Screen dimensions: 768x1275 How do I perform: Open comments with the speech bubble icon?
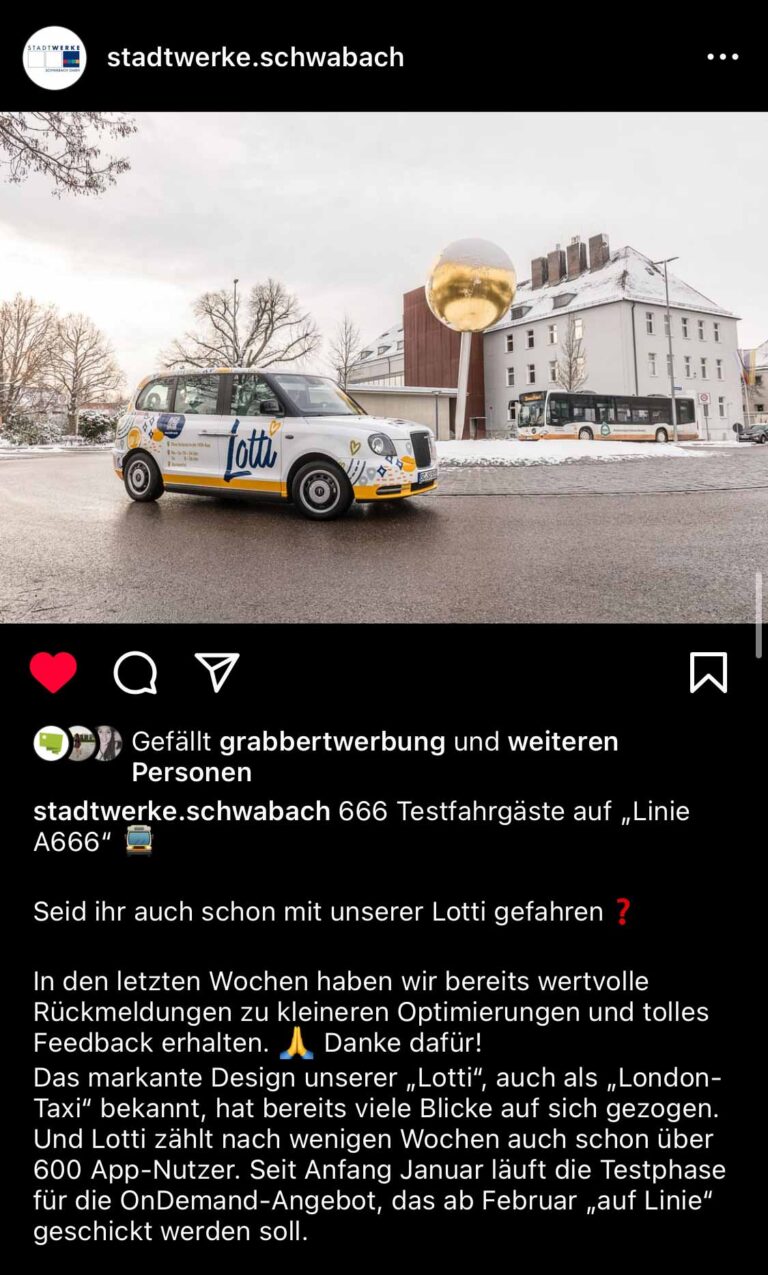click(x=135, y=673)
